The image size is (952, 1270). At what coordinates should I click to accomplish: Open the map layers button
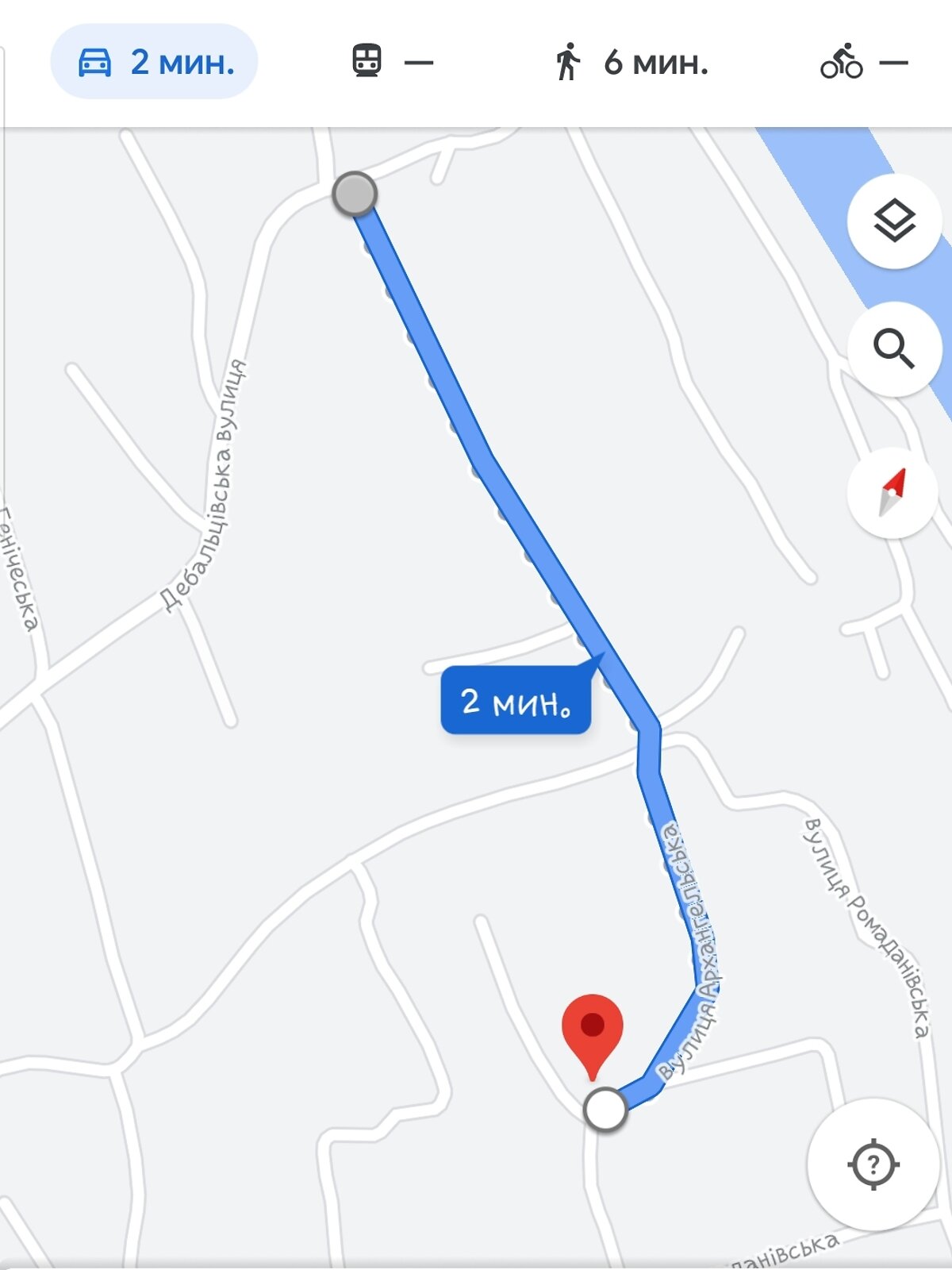click(x=894, y=221)
